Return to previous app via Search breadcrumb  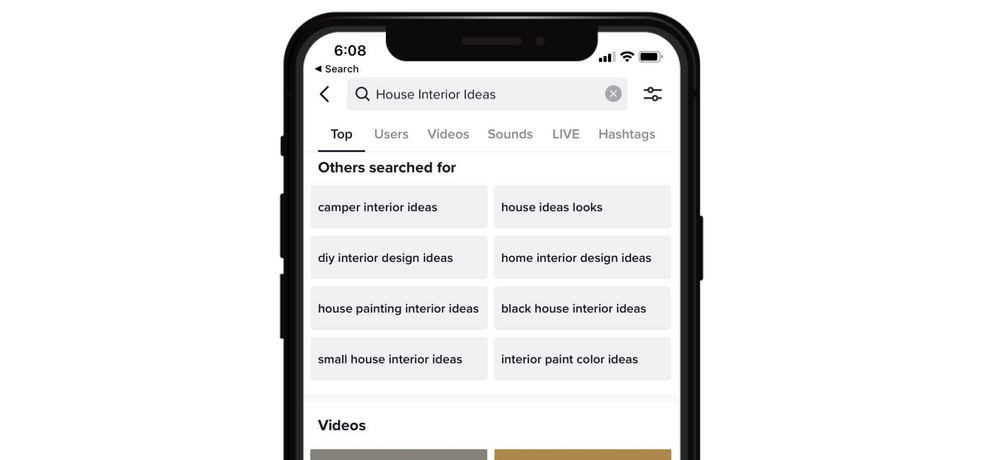point(337,69)
